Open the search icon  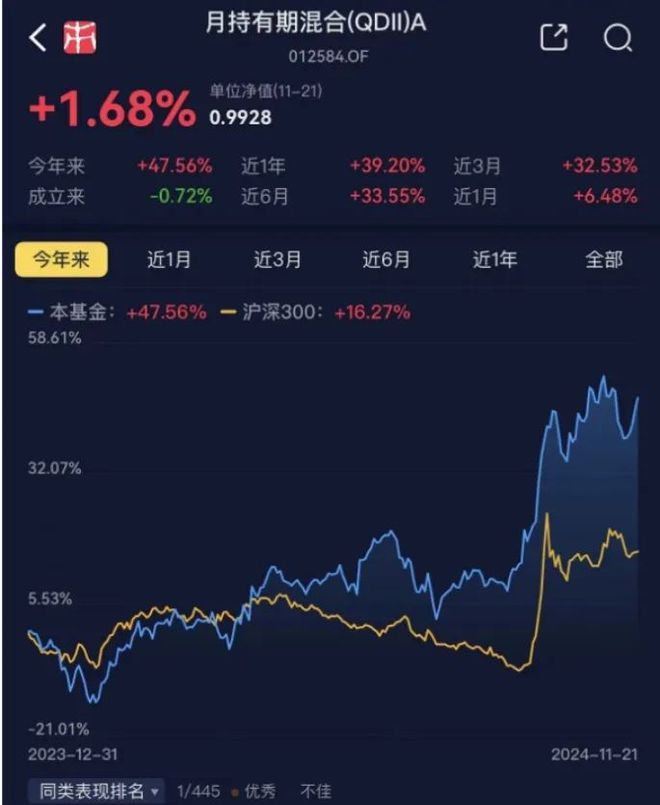coord(617,37)
